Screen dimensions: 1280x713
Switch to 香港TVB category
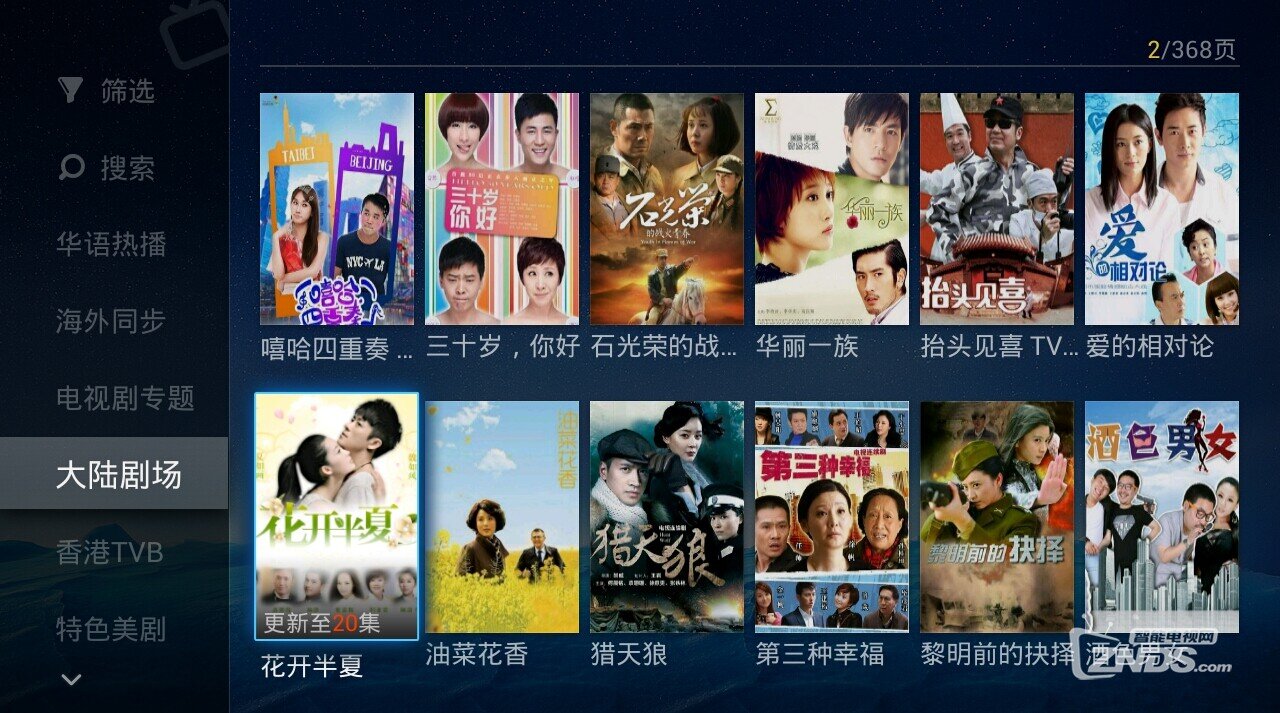point(109,552)
